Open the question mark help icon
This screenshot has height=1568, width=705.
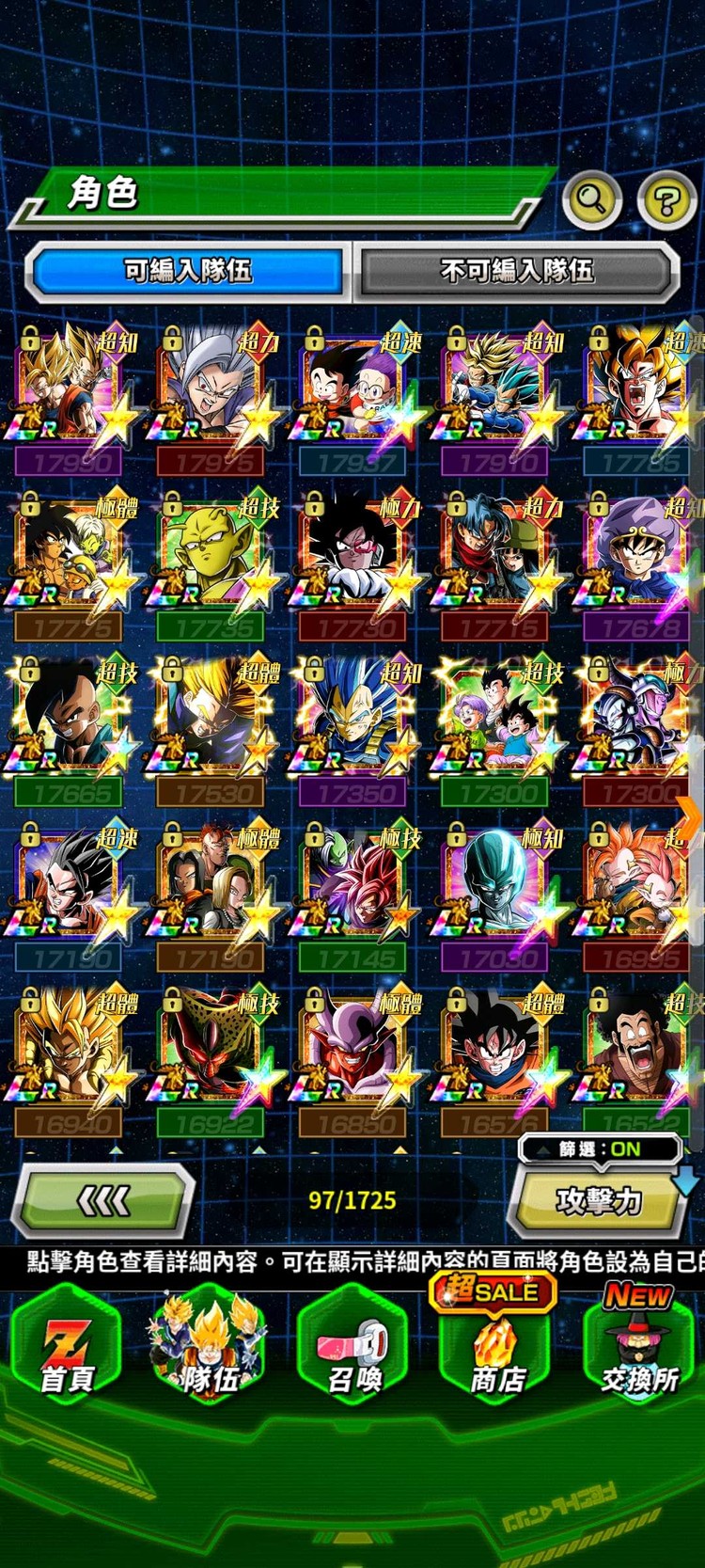[x=666, y=199]
